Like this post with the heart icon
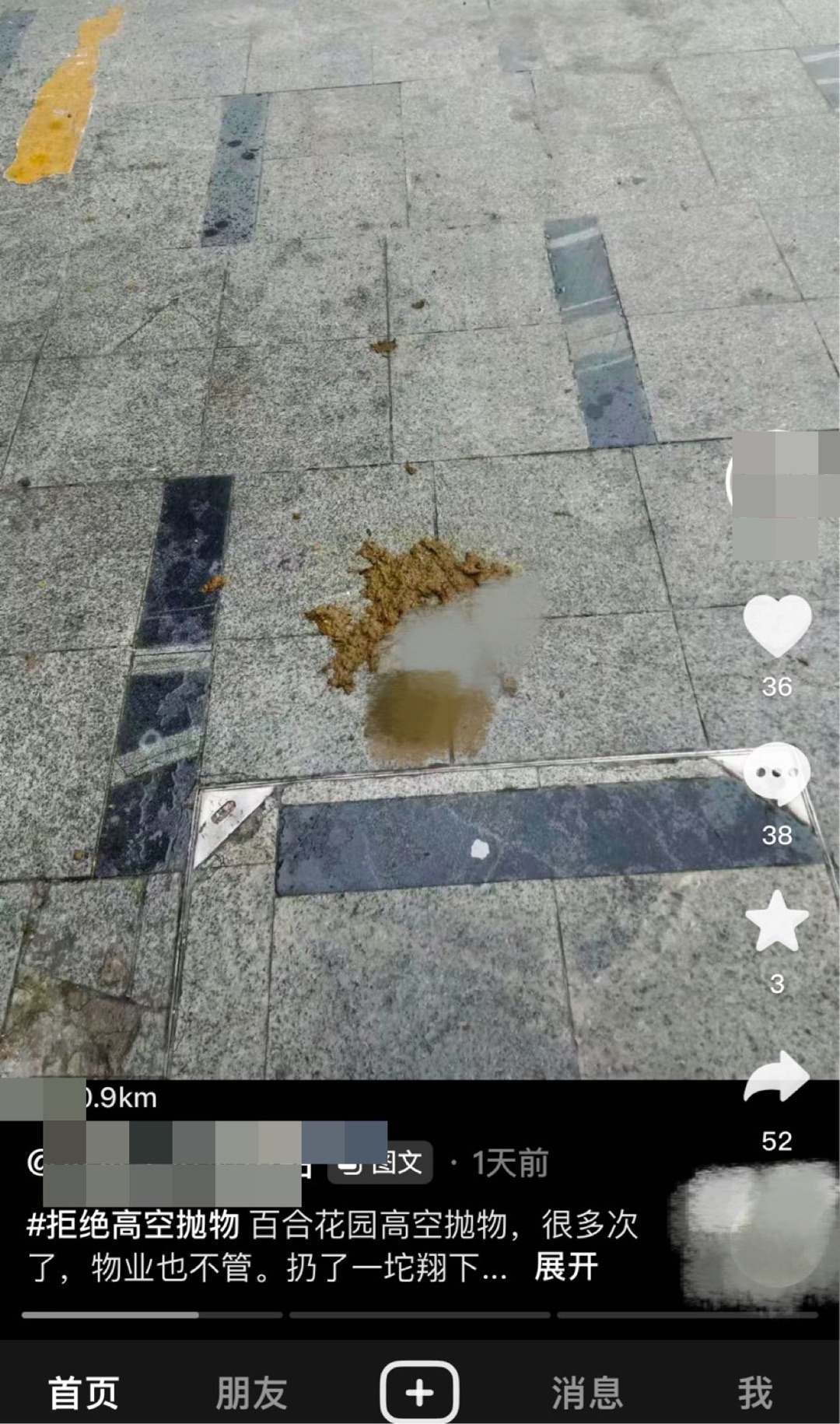840x1424 pixels. (776, 625)
